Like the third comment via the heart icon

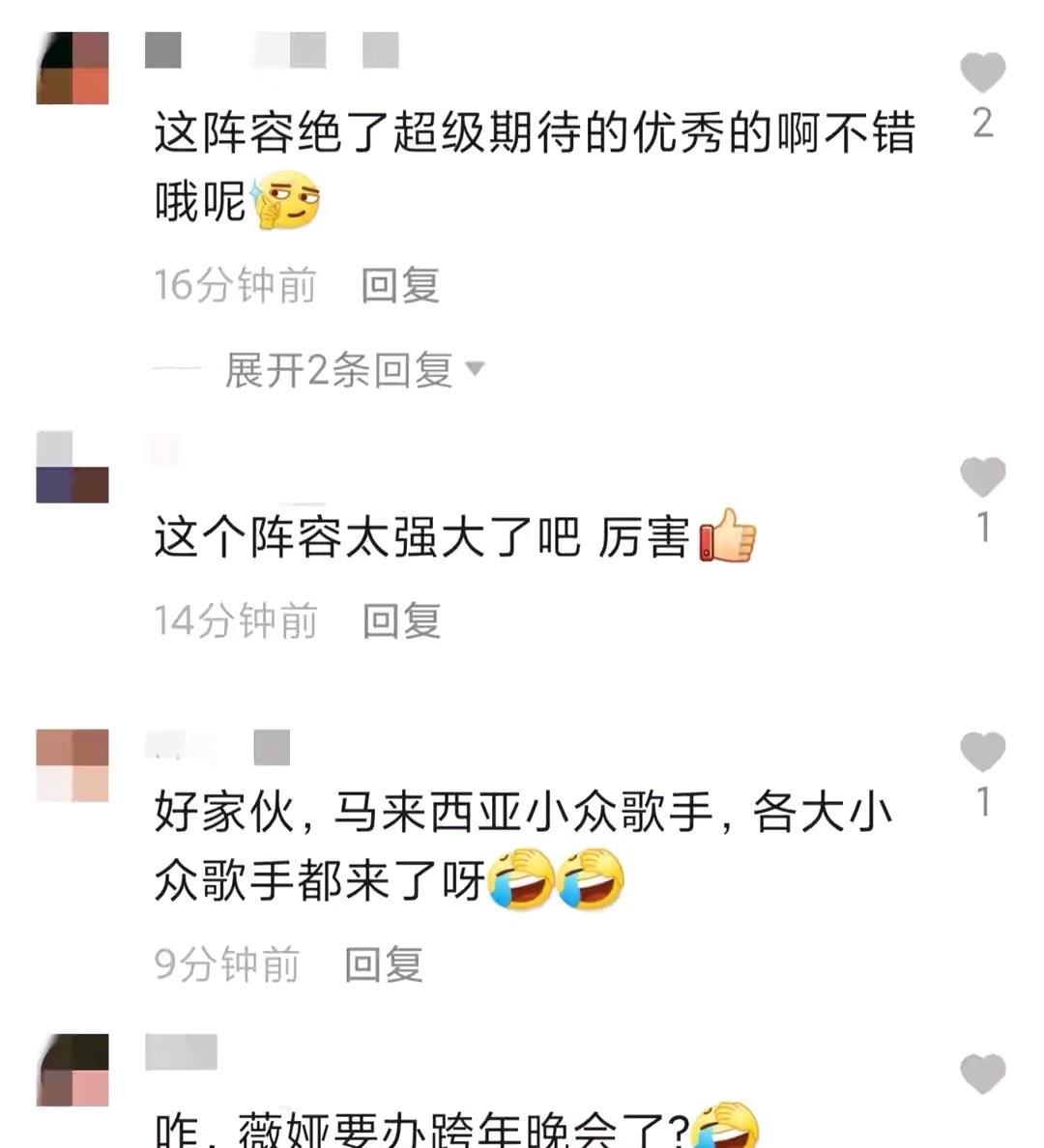[x=982, y=749]
